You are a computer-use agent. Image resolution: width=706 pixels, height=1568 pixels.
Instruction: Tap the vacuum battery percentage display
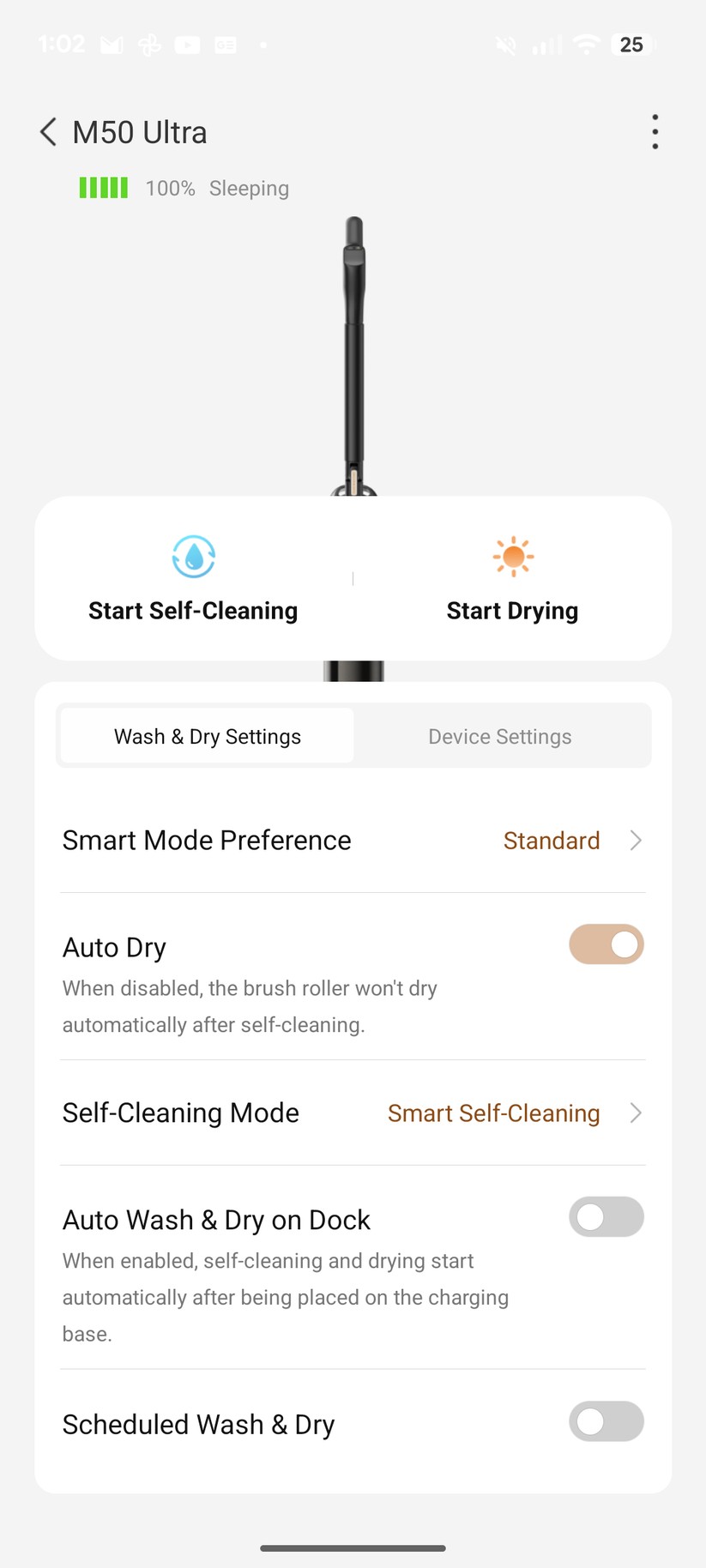pos(169,187)
